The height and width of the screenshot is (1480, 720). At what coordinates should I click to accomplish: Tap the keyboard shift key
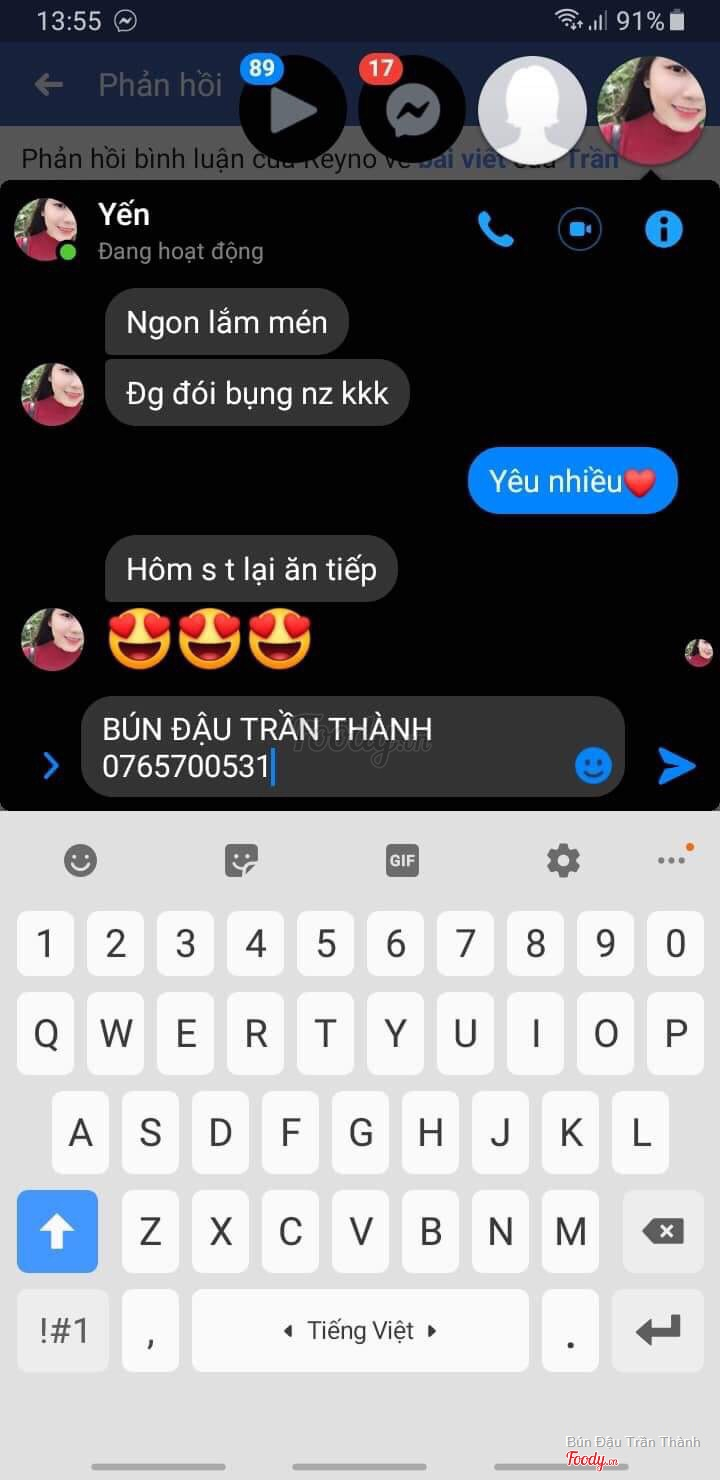pos(57,1231)
